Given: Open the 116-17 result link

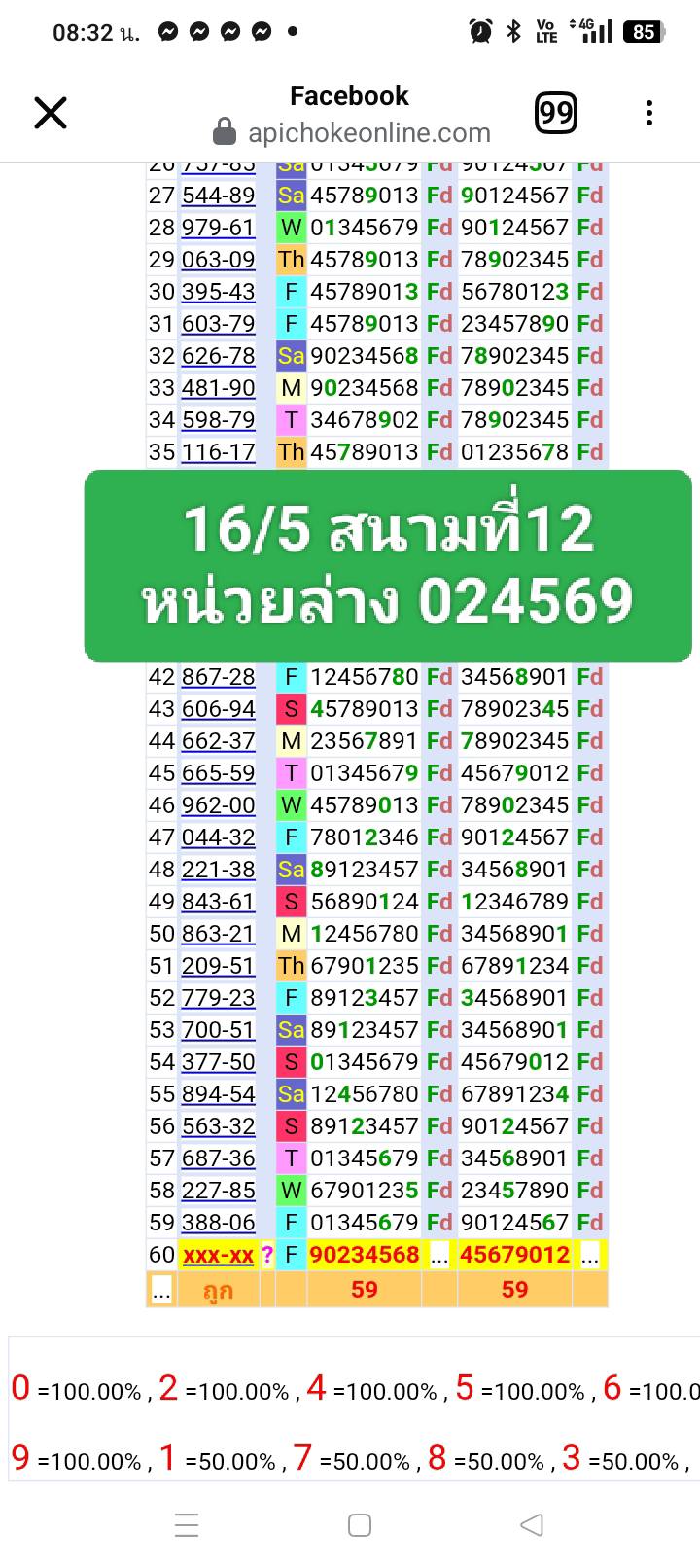Looking at the screenshot, I should click(x=218, y=452).
